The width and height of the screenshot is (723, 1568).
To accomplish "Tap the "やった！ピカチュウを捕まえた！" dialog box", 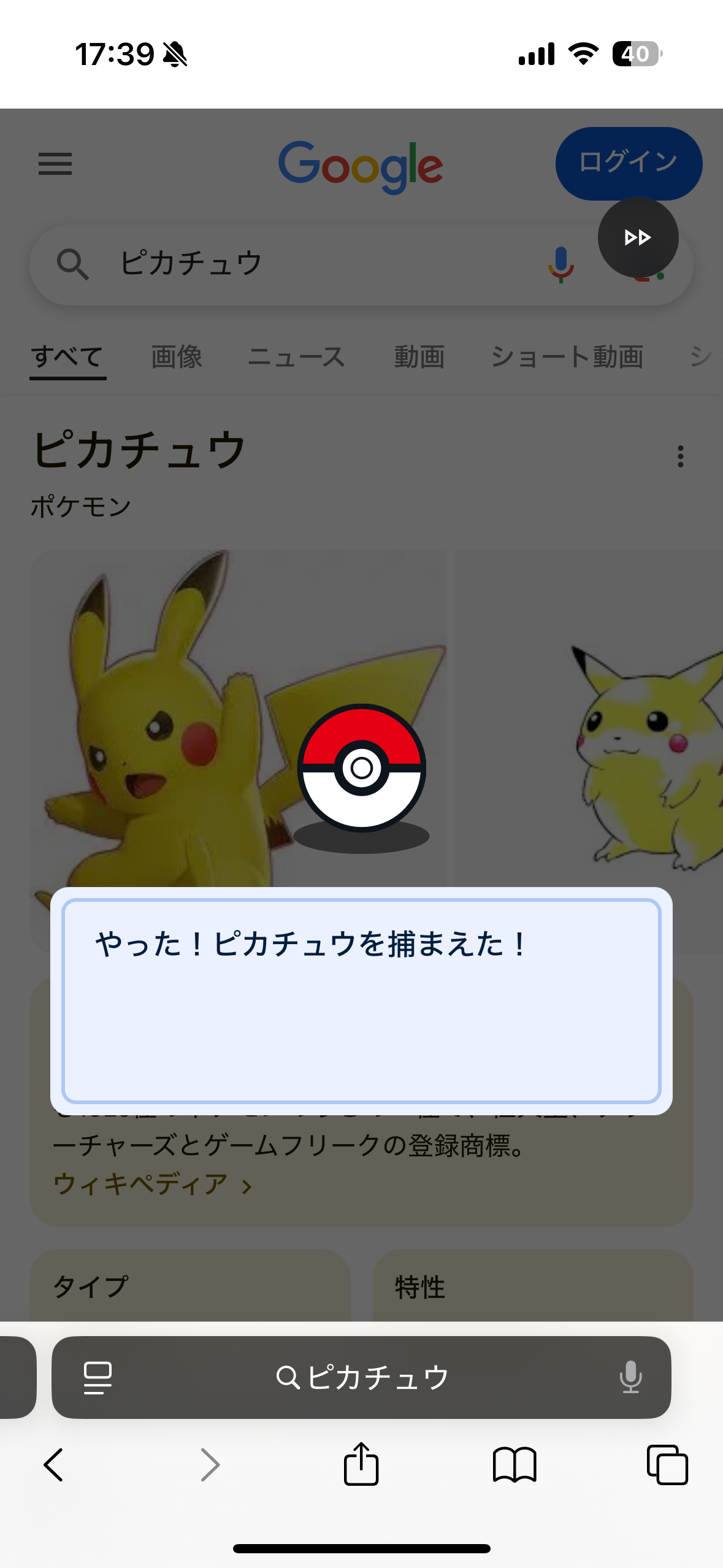I will pyautogui.click(x=361, y=1001).
